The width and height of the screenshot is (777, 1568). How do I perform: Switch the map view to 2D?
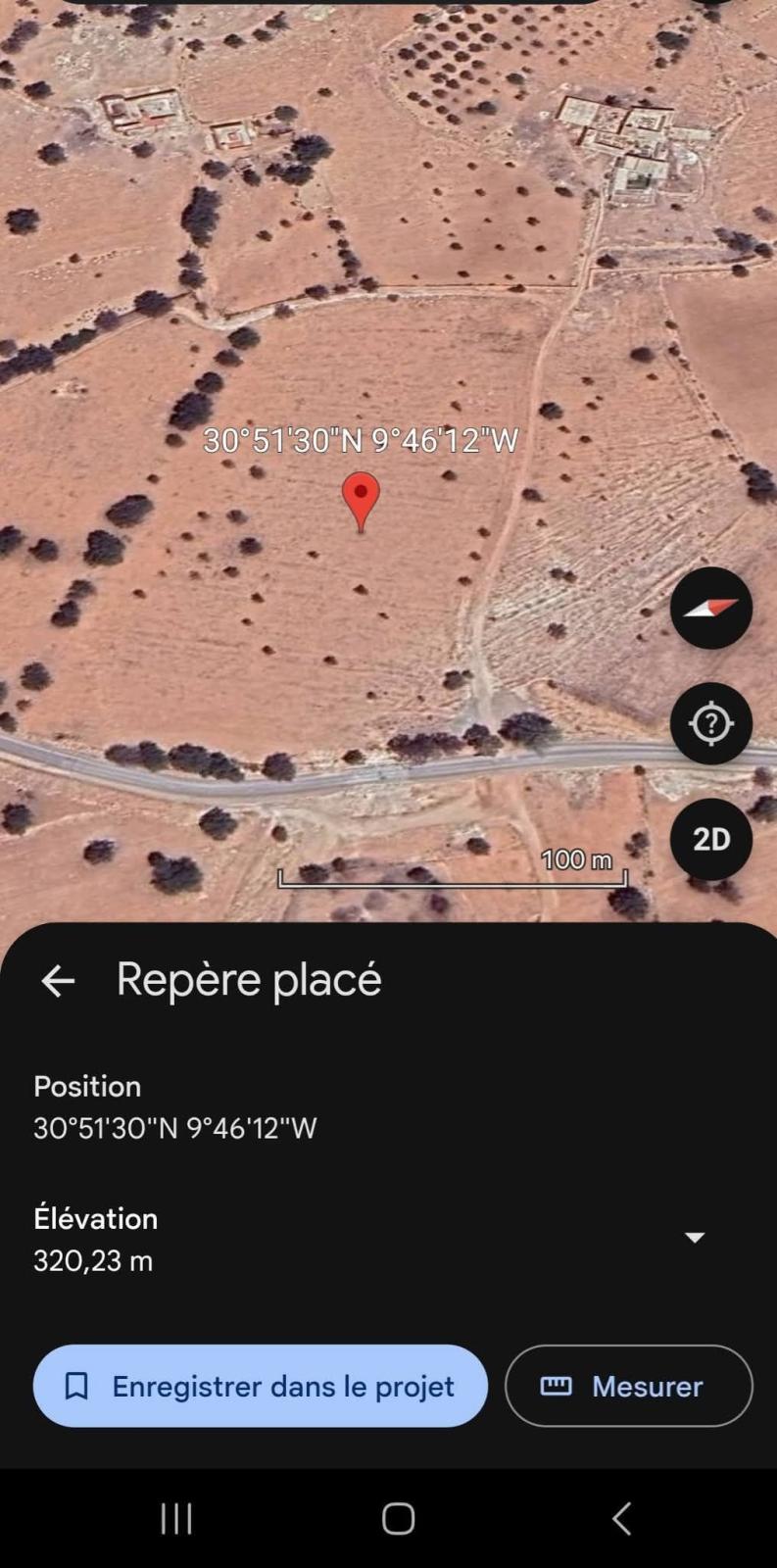coord(710,840)
